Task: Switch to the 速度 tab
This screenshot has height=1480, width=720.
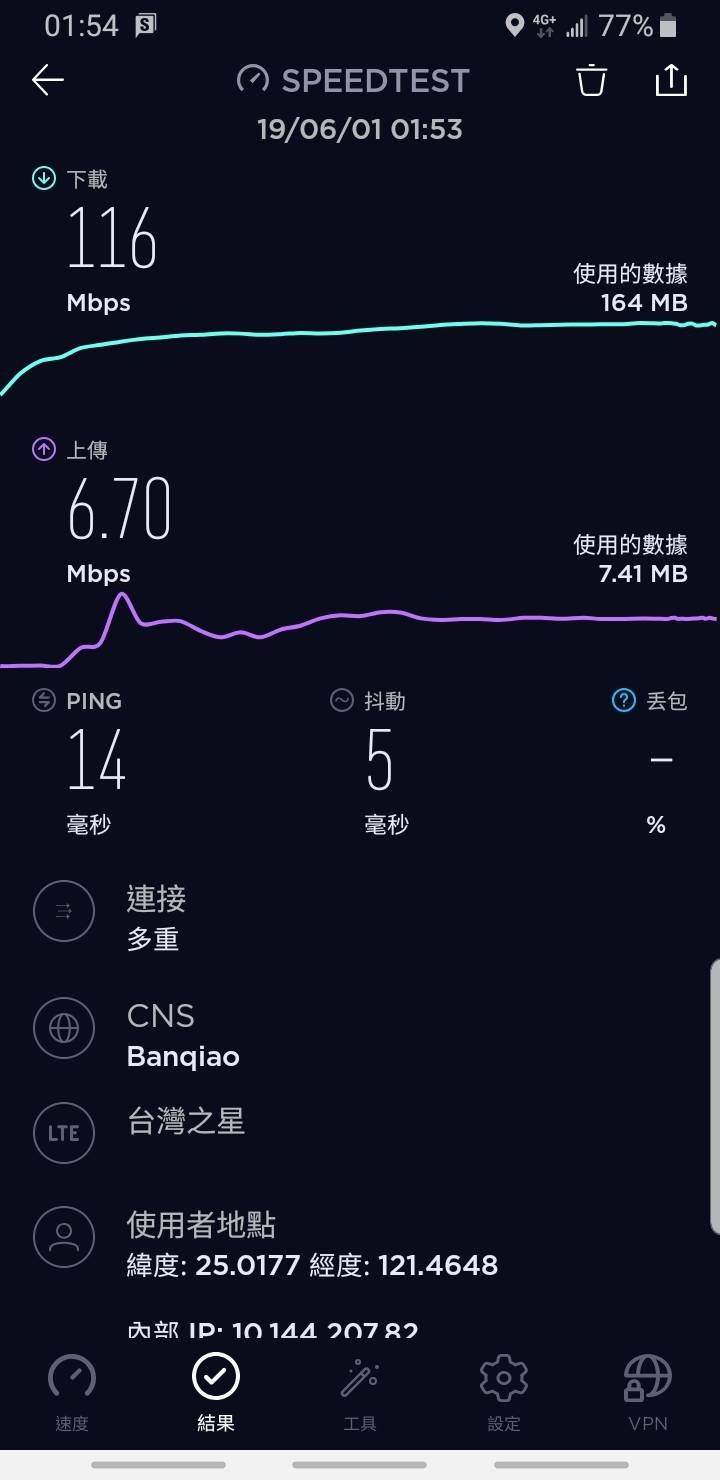Action: tap(72, 1392)
